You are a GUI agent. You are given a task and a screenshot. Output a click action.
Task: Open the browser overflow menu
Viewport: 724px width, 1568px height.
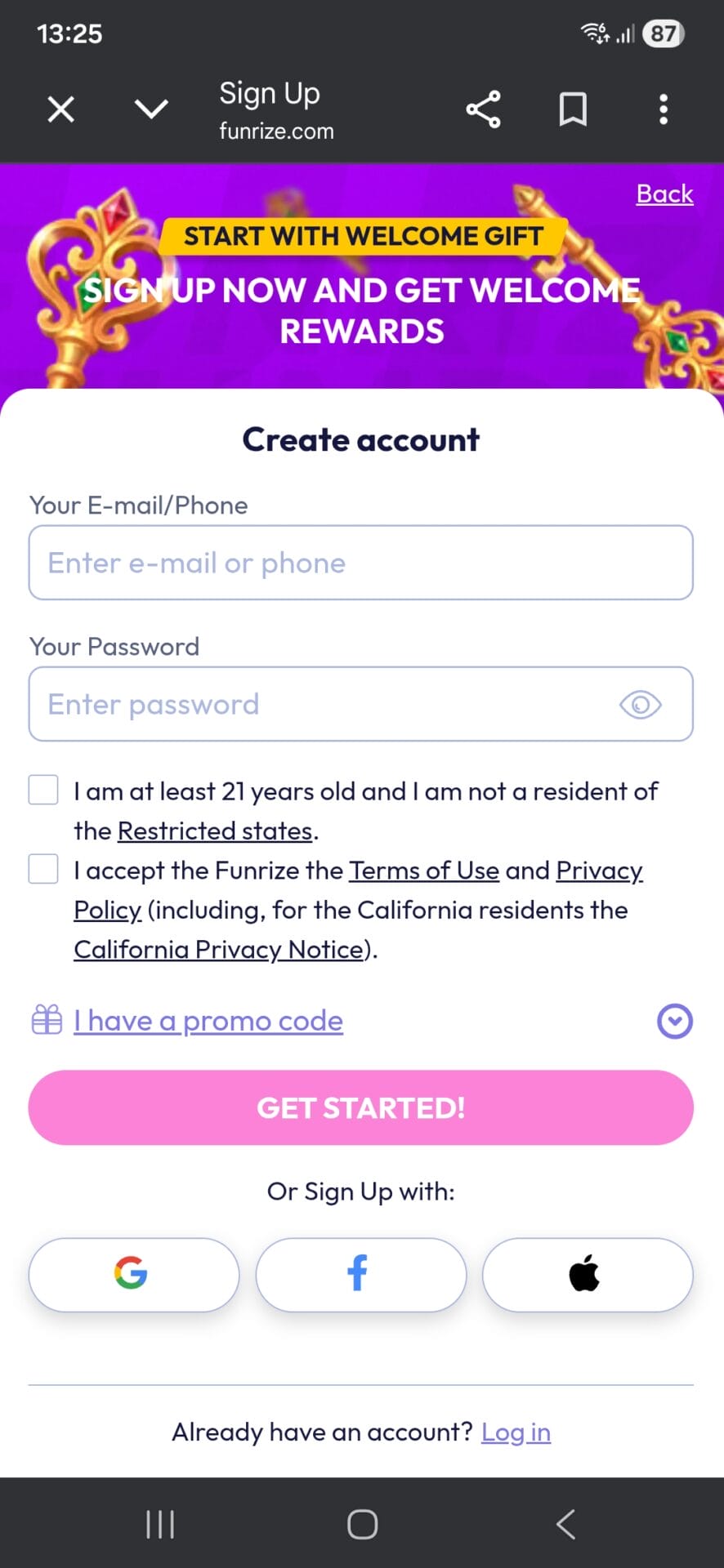(664, 109)
